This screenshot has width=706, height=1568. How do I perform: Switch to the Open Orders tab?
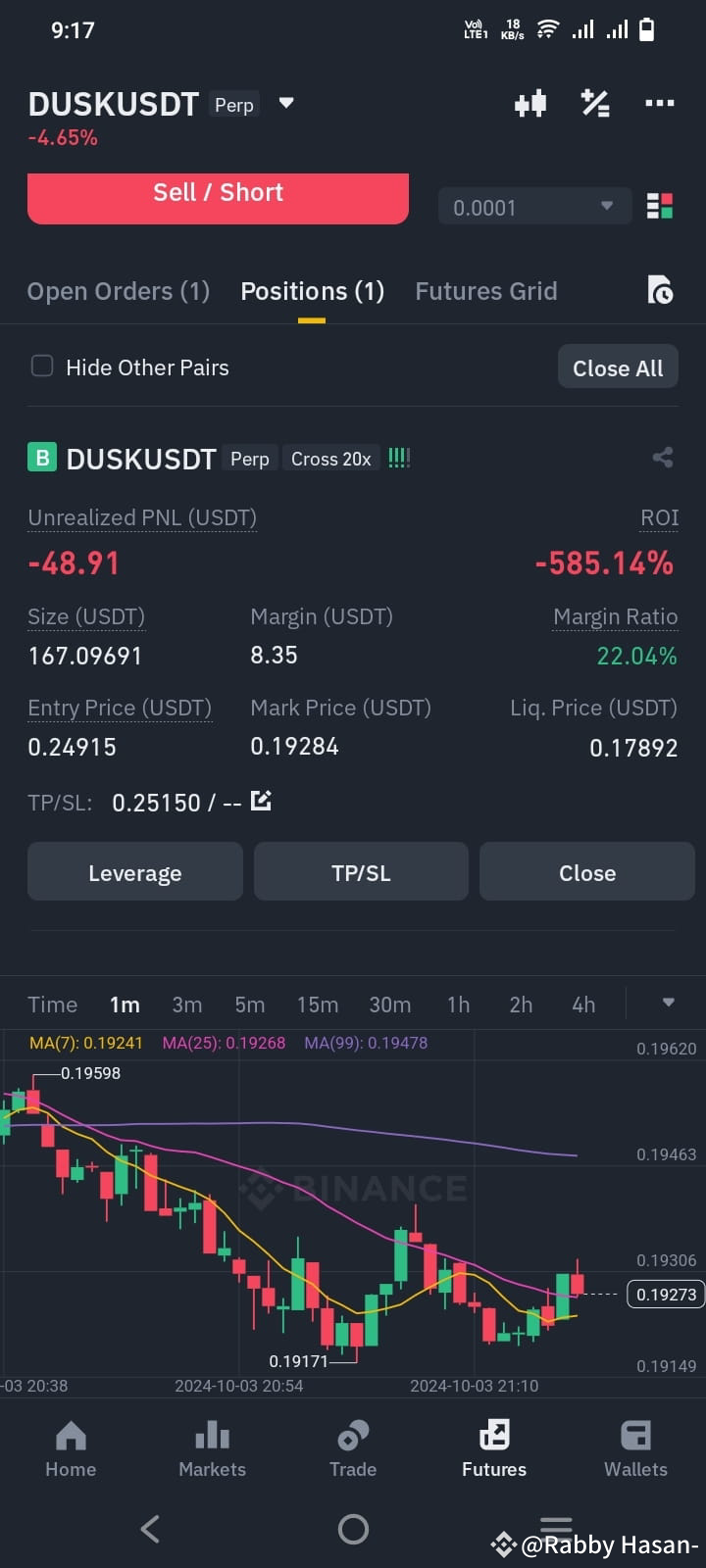[118, 290]
